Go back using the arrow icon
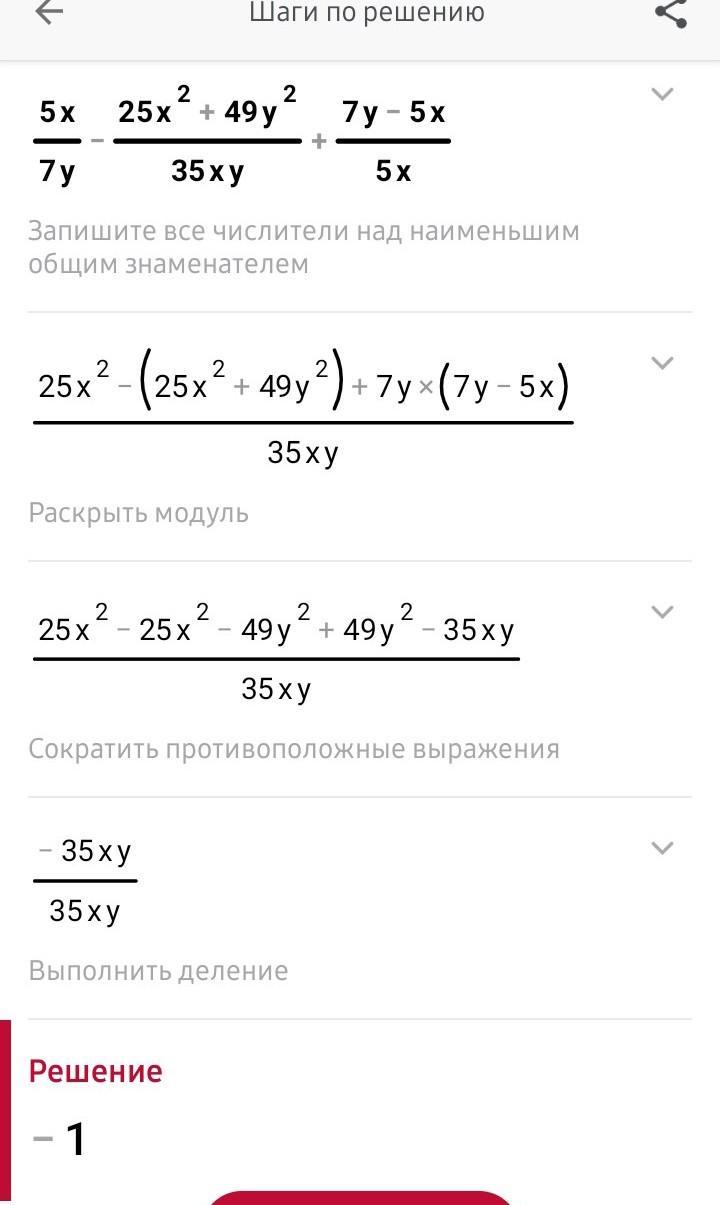 coord(49,12)
